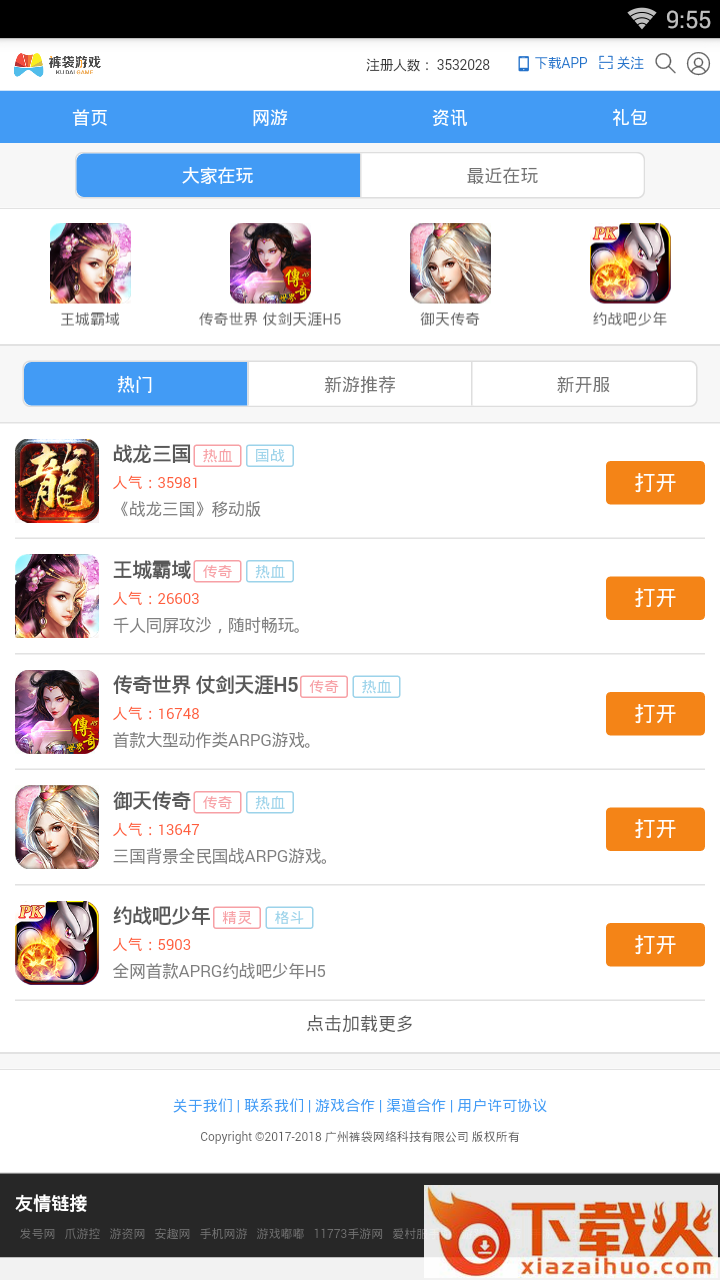Viewport: 720px width, 1280px height.
Task: Open the 网游 menu item
Action: pos(270,117)
